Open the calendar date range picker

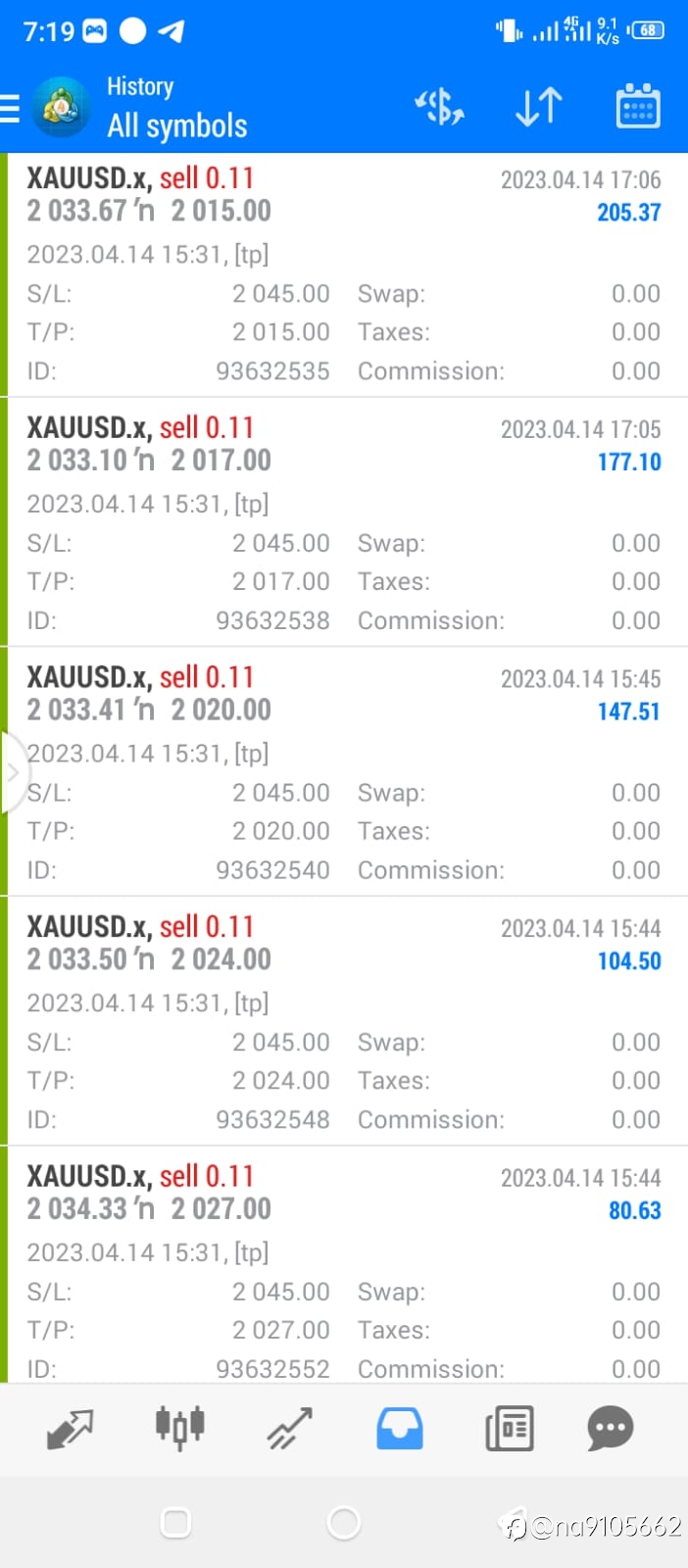(638, 106)
